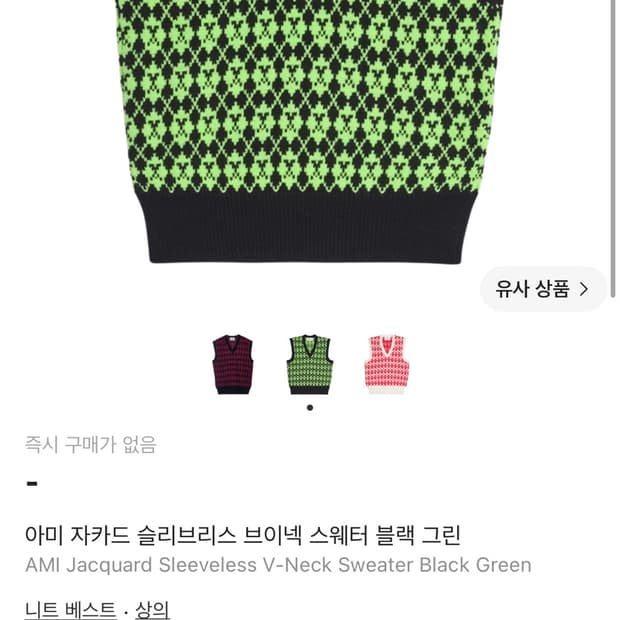Select the pink sweater vest color variant
620x620 pixels.
387,364
